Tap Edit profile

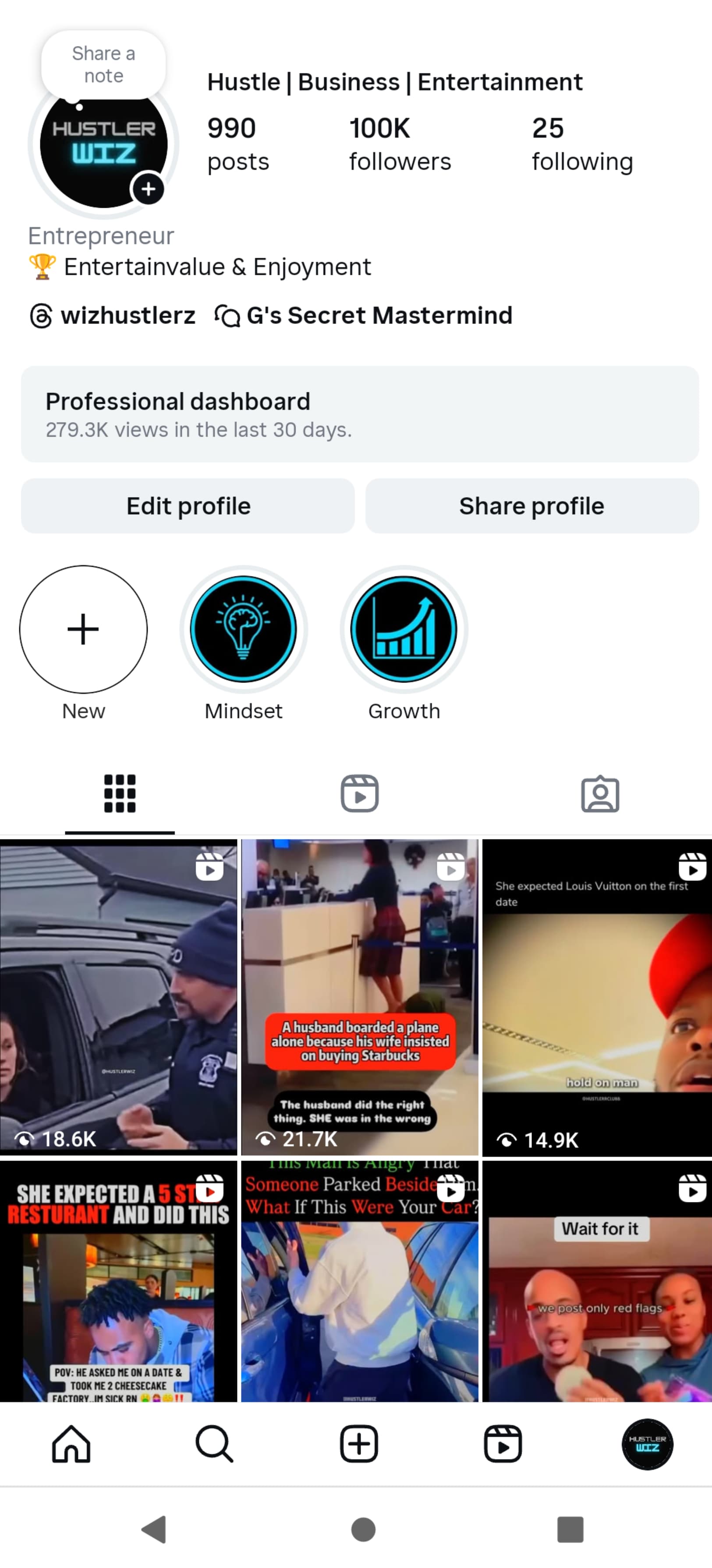188,506
